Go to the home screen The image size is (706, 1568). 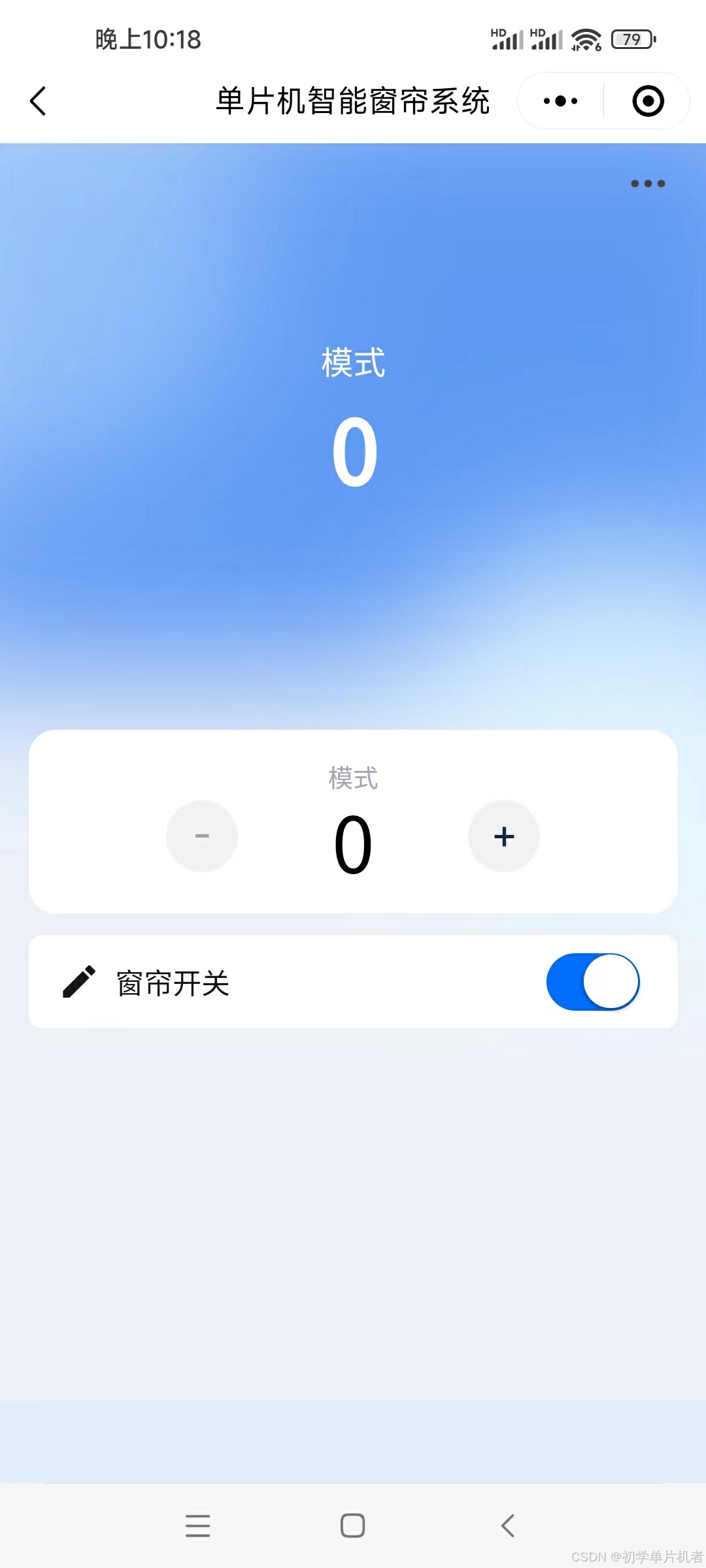tap(353, 1526)
